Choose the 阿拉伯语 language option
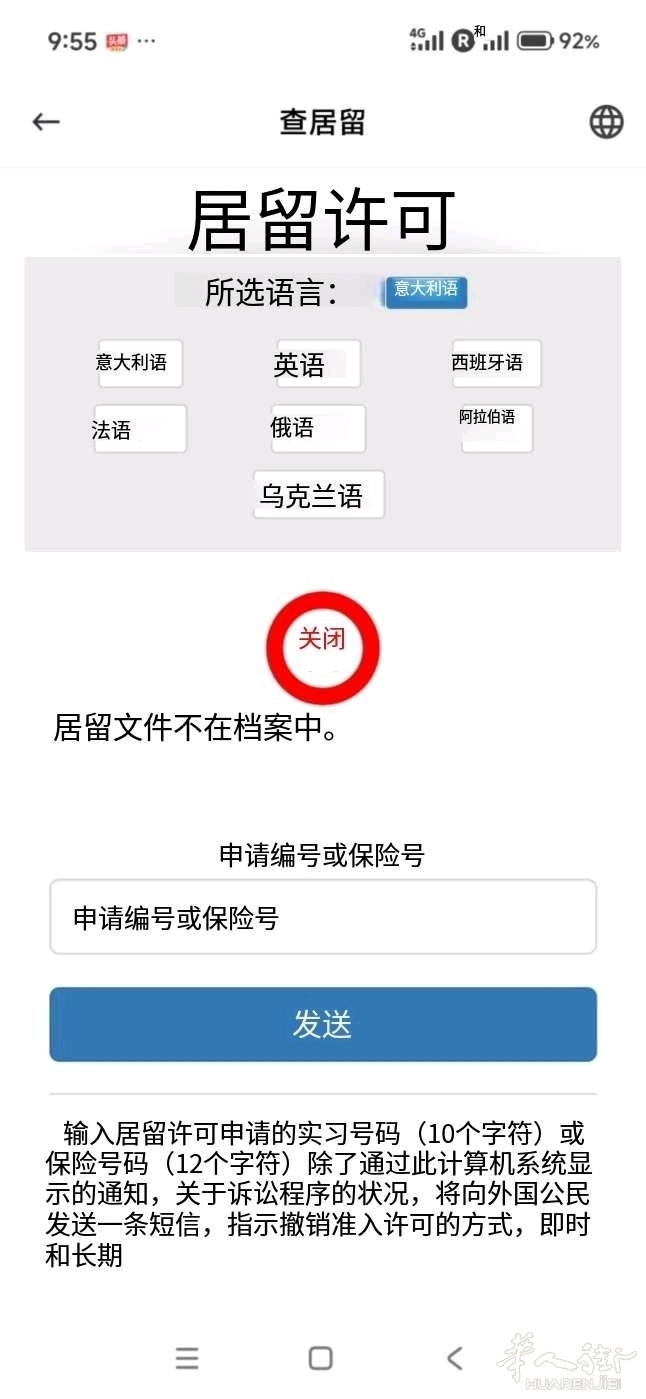Image resolution: width=646 pixels, height=1399 pixels. click(x=496, y=428)
